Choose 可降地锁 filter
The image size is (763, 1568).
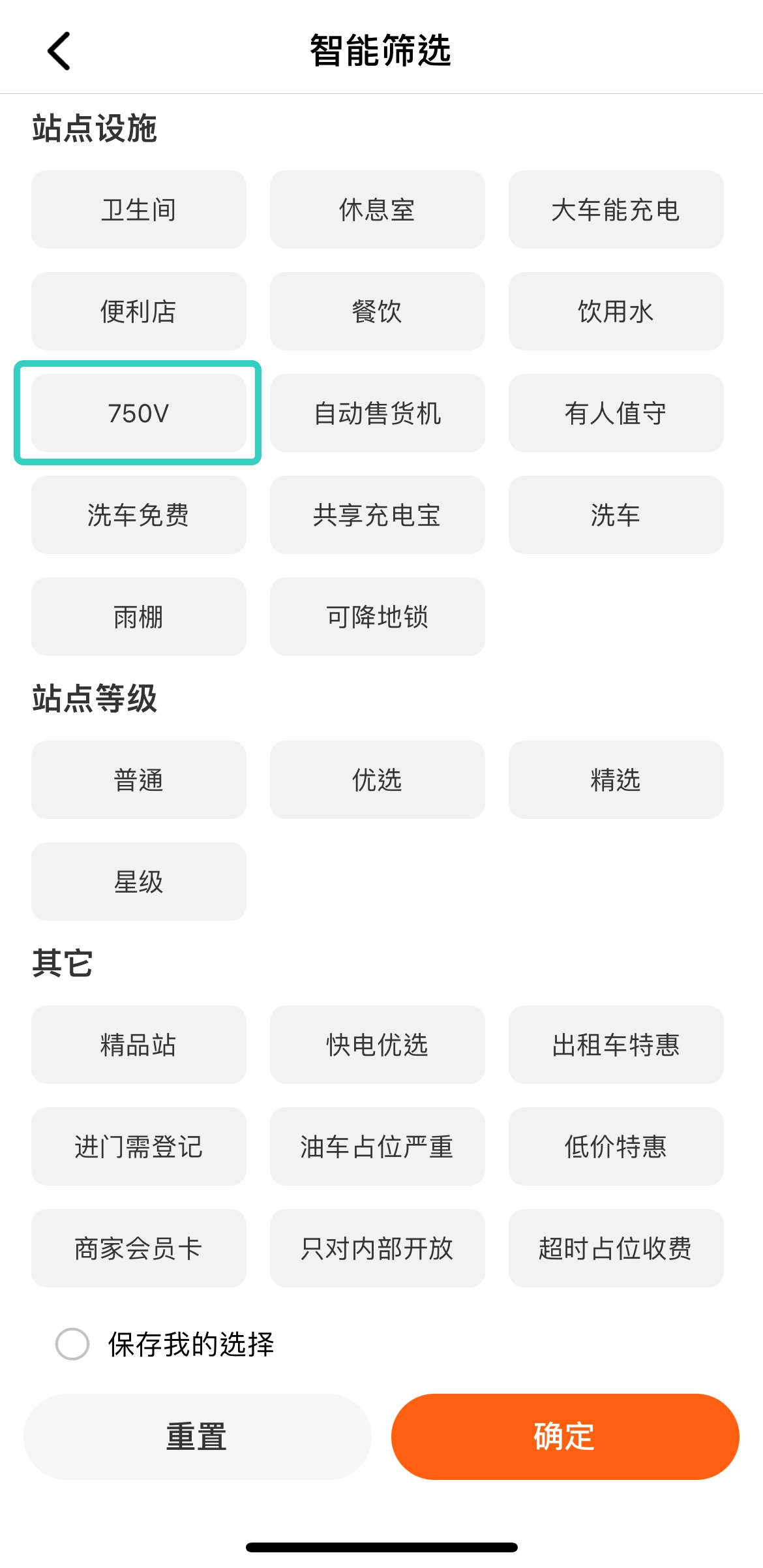[x=377, y=617]
